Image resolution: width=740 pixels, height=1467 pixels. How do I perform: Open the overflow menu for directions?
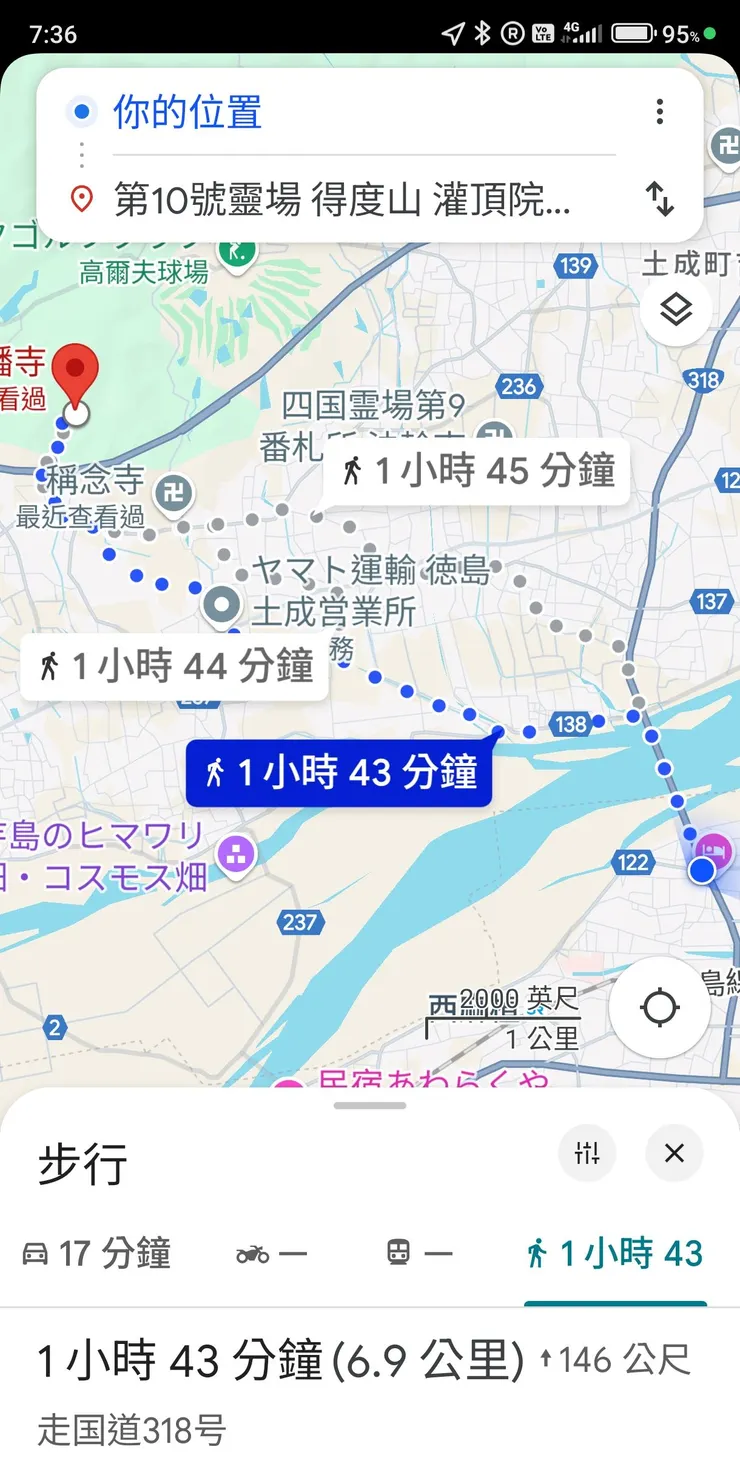click(659, 112)
